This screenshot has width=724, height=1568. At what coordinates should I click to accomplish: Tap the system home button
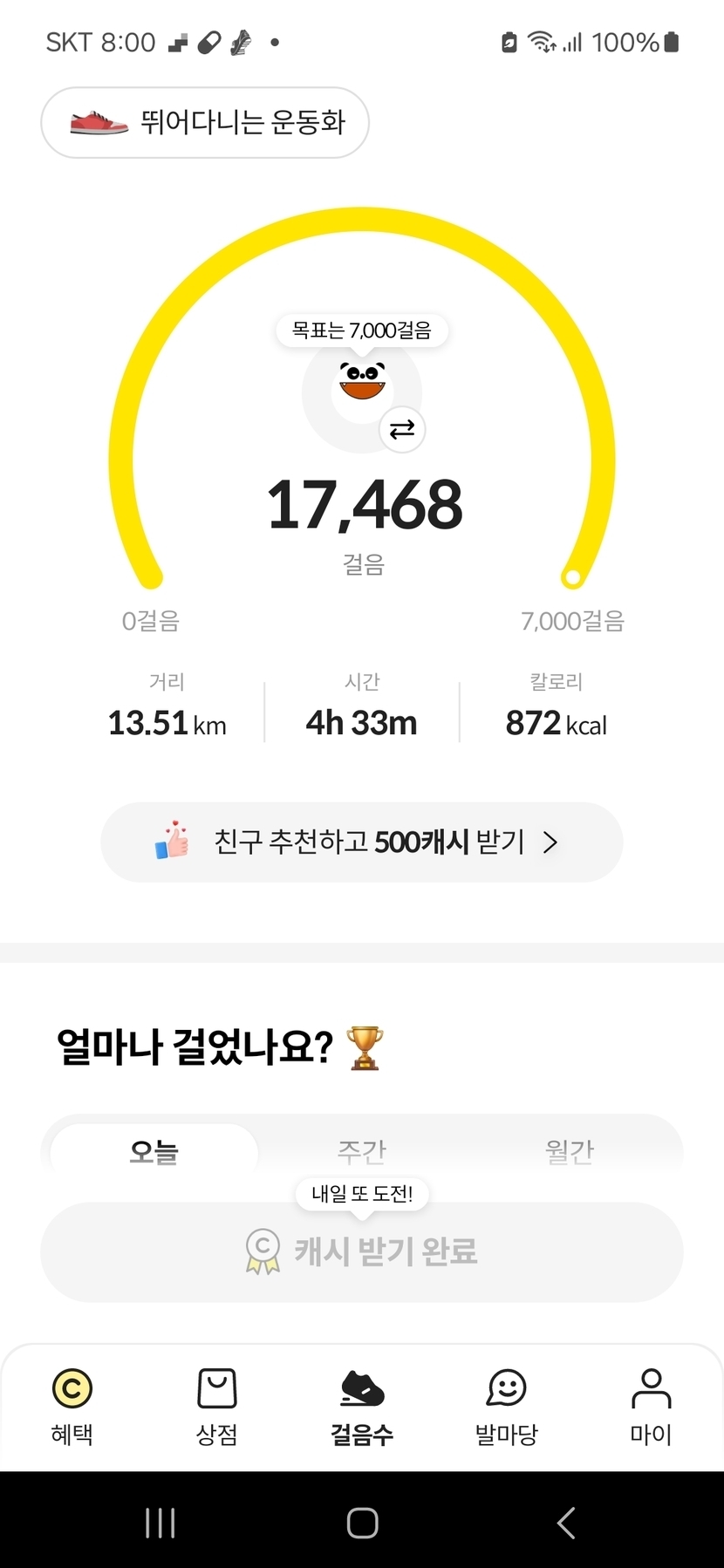362,1523
